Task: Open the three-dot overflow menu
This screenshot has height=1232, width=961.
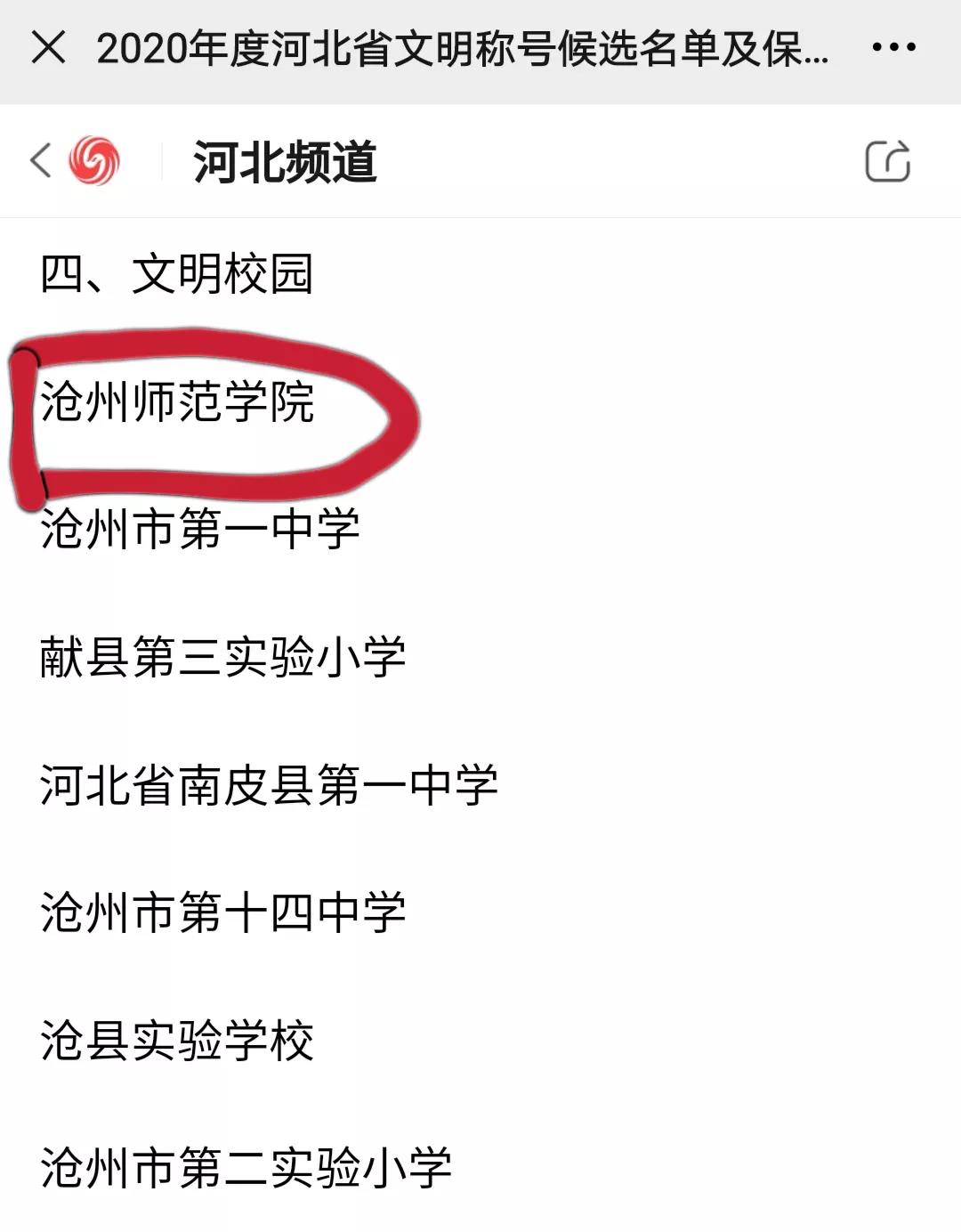Action: click(x=893, y=47)
